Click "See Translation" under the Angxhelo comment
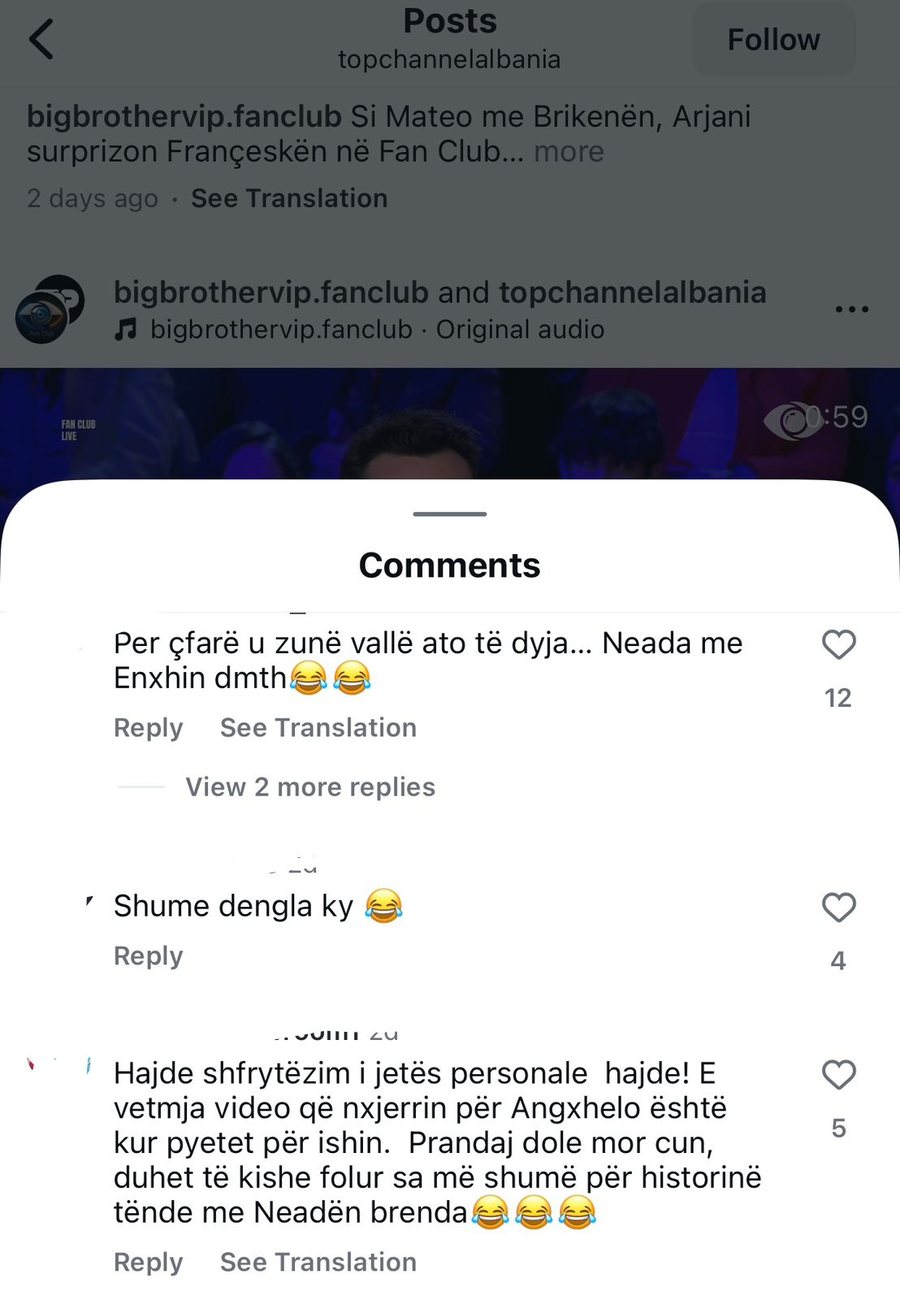 (x=317, y=1263)
